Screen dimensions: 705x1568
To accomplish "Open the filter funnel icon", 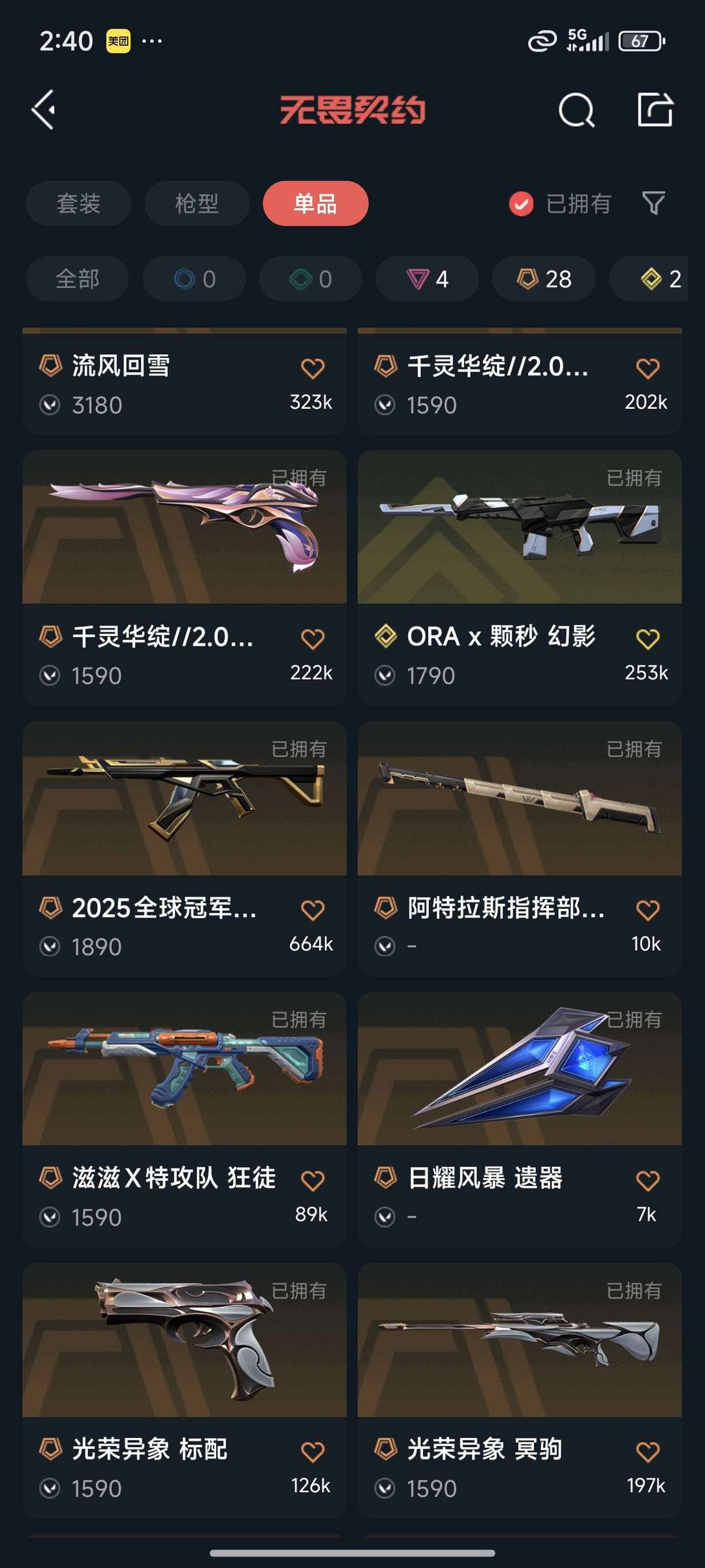I will point(653,203).
